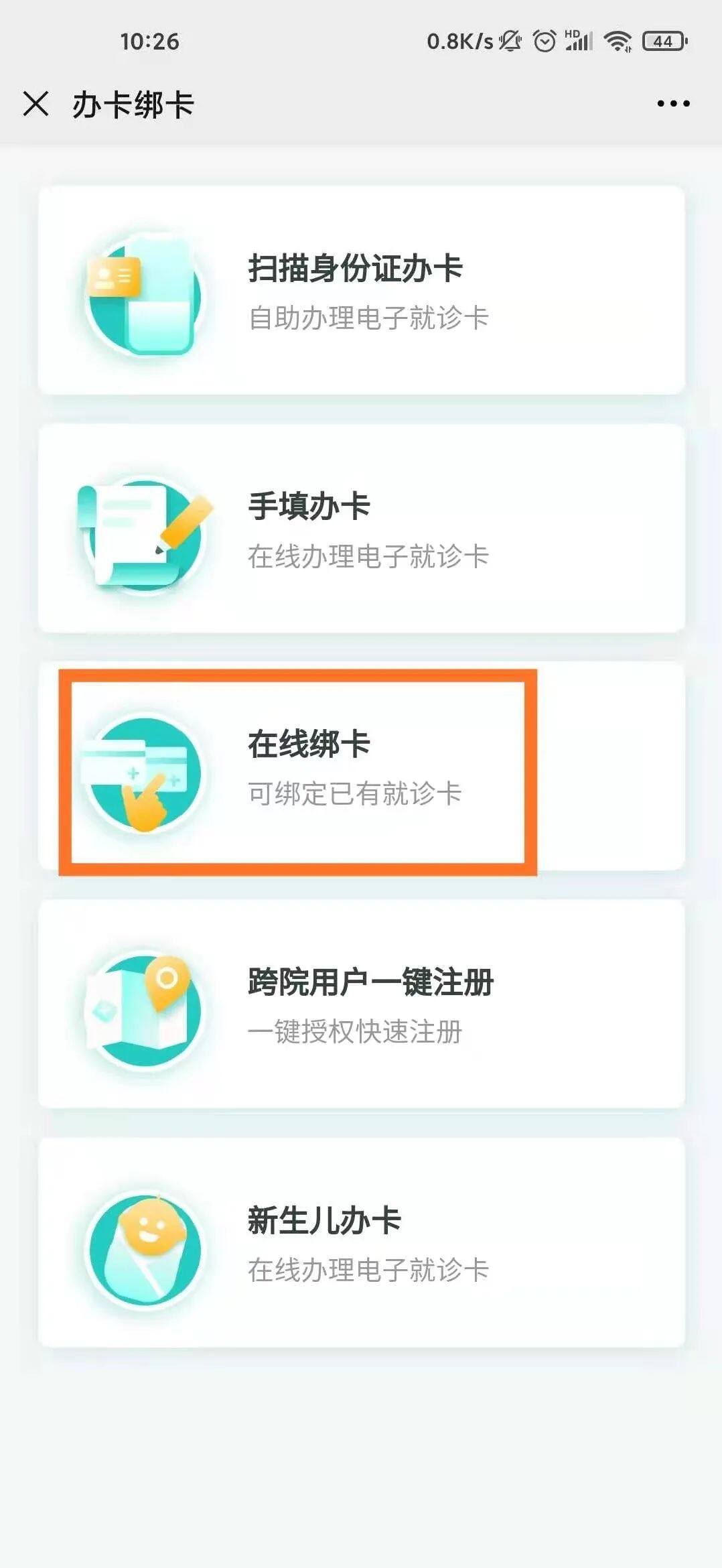
Task: Select 手填办卡 option
Action: (x=362, y=528)
